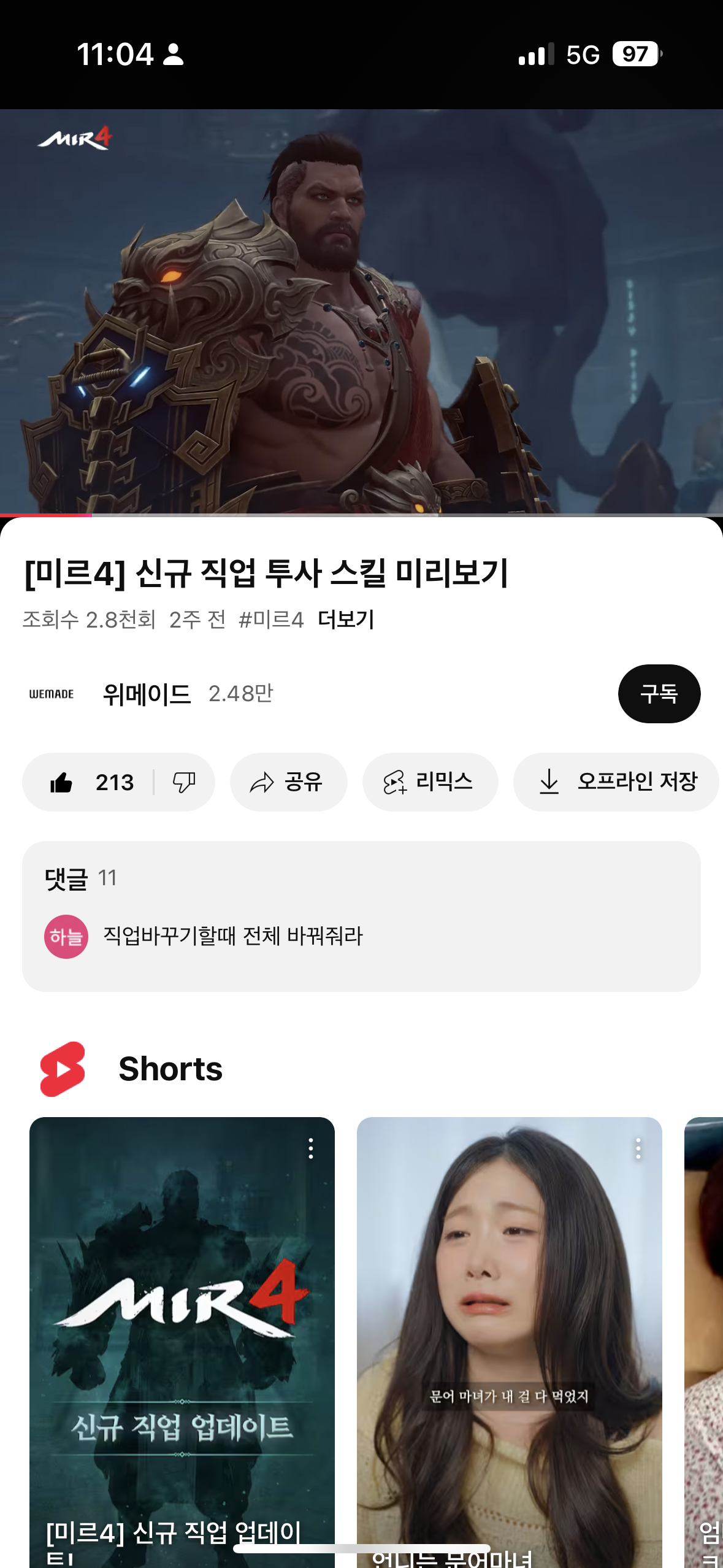The width and height of the screenshot is (723, 1568).
Task: Open the more options on MIR4 Short
Action: tap(311, 1148)
